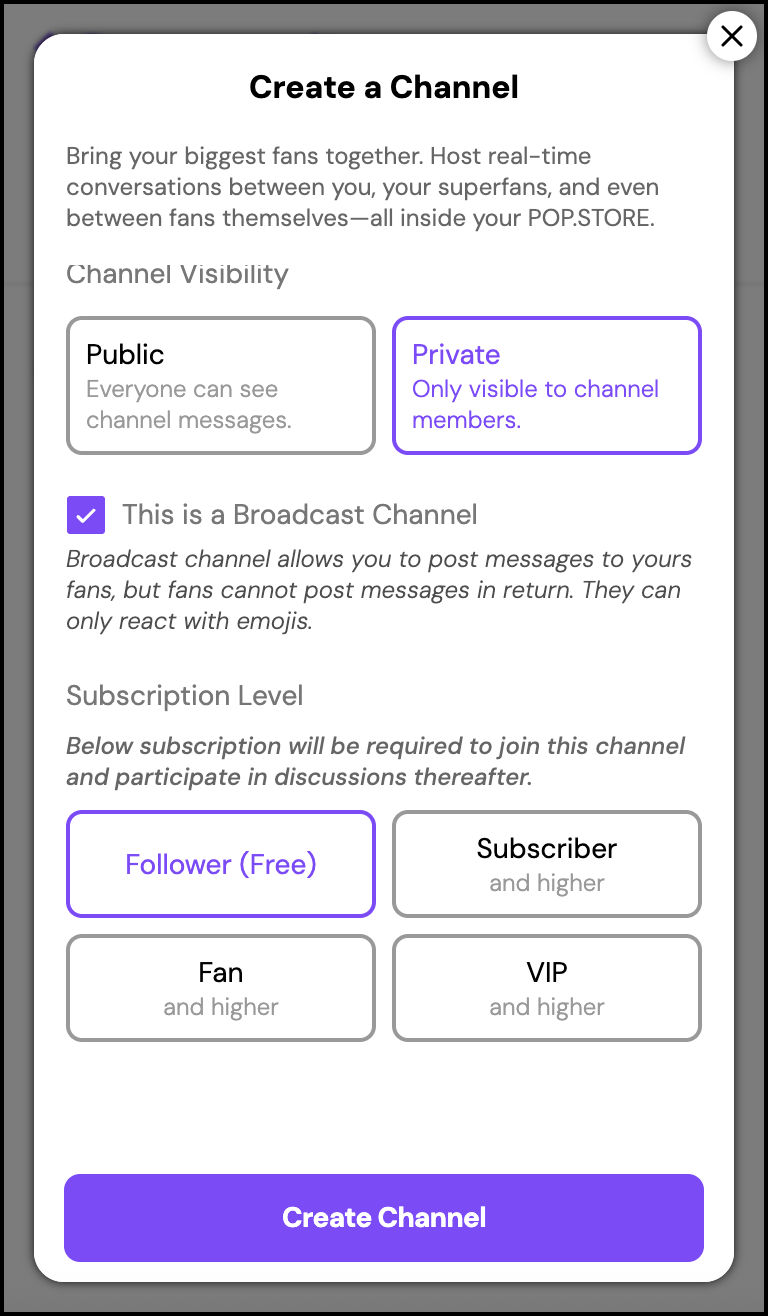The height and width of the screenshot is (1316, 768).
Task: Select Public channel visibility
Action: 221,386
